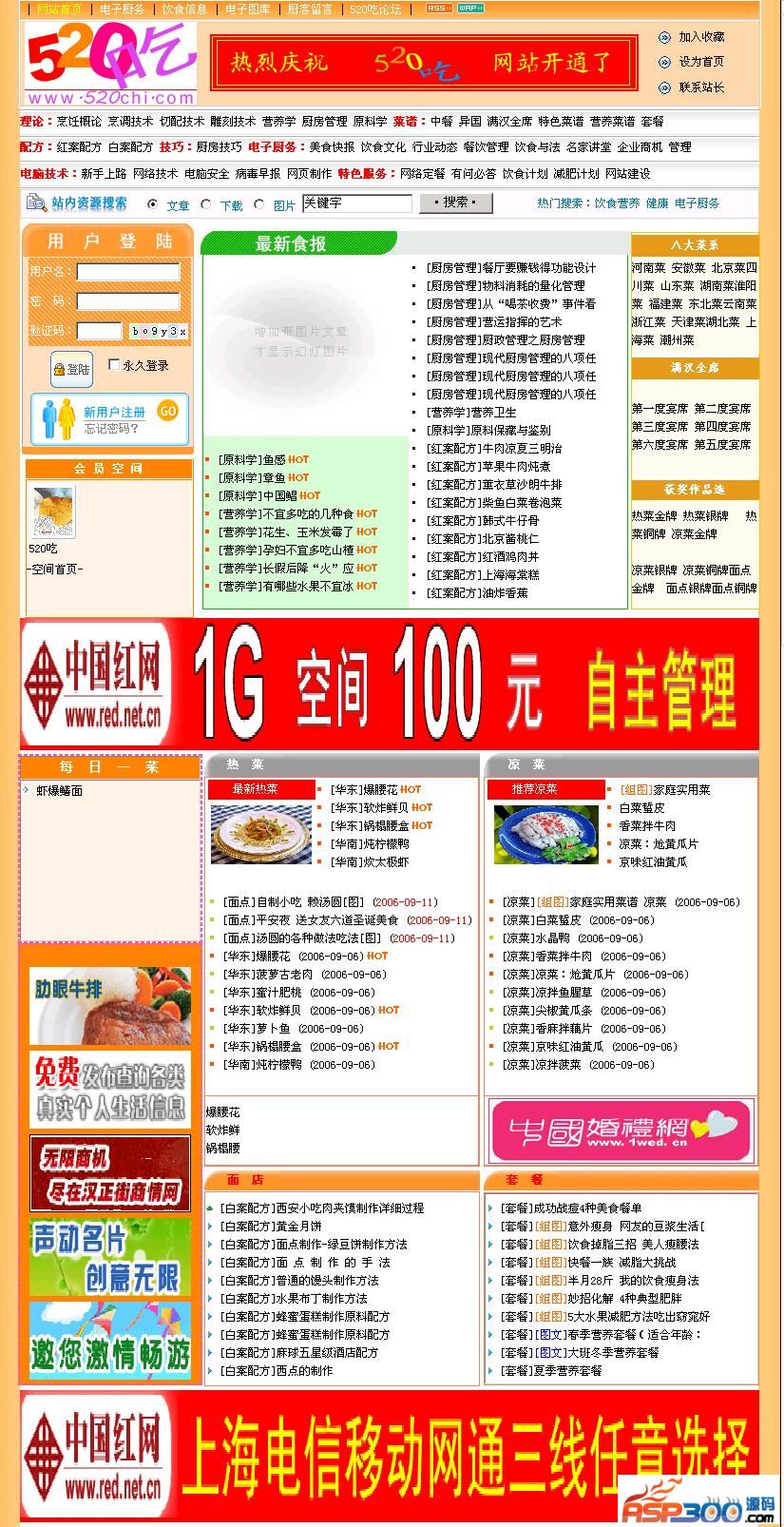Focus the 密码 input field
The image size is (784, 1527).
[x=128, y=301]
